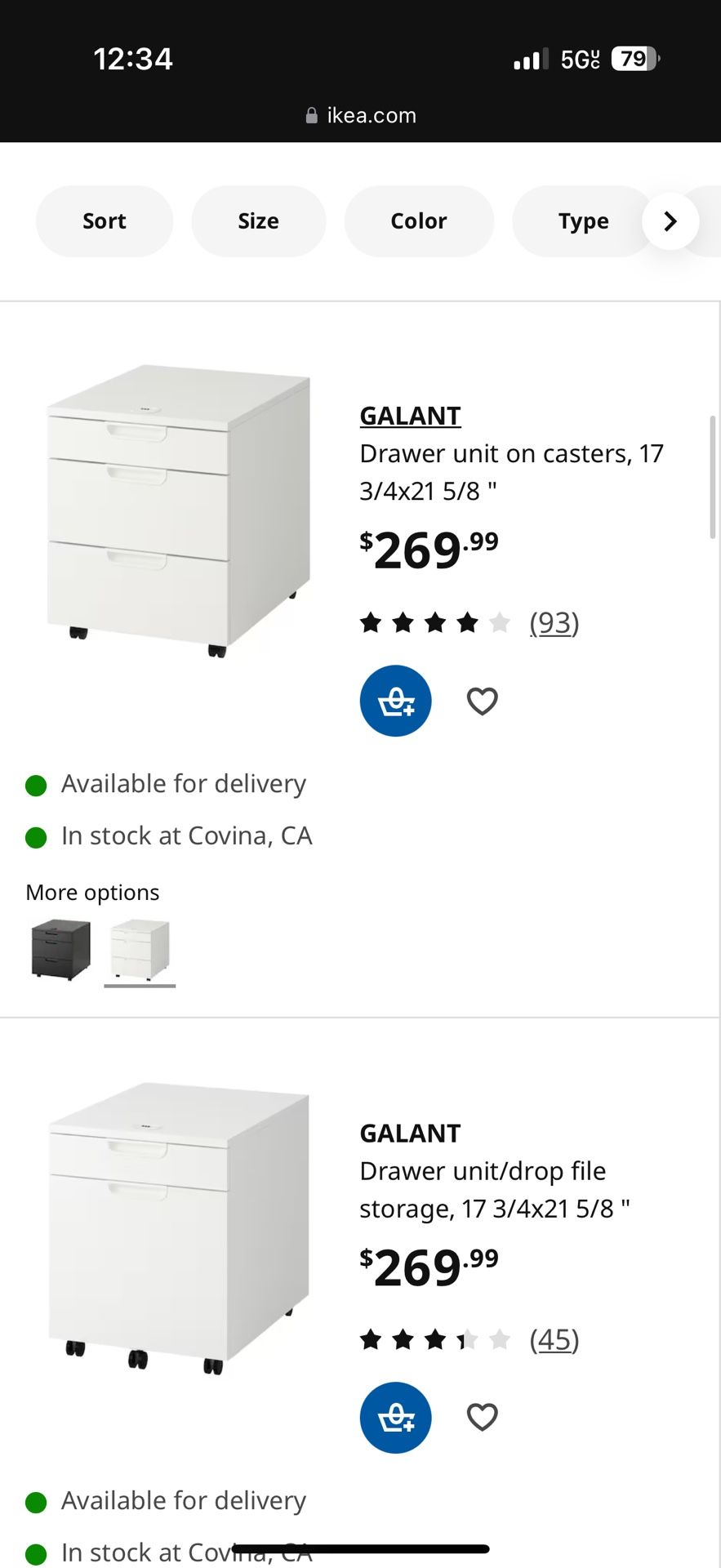This screenshot has width=721, height=1568.
Task: Favorite the GALANT drawer unit on casters
Action: (x=482, y=700)
